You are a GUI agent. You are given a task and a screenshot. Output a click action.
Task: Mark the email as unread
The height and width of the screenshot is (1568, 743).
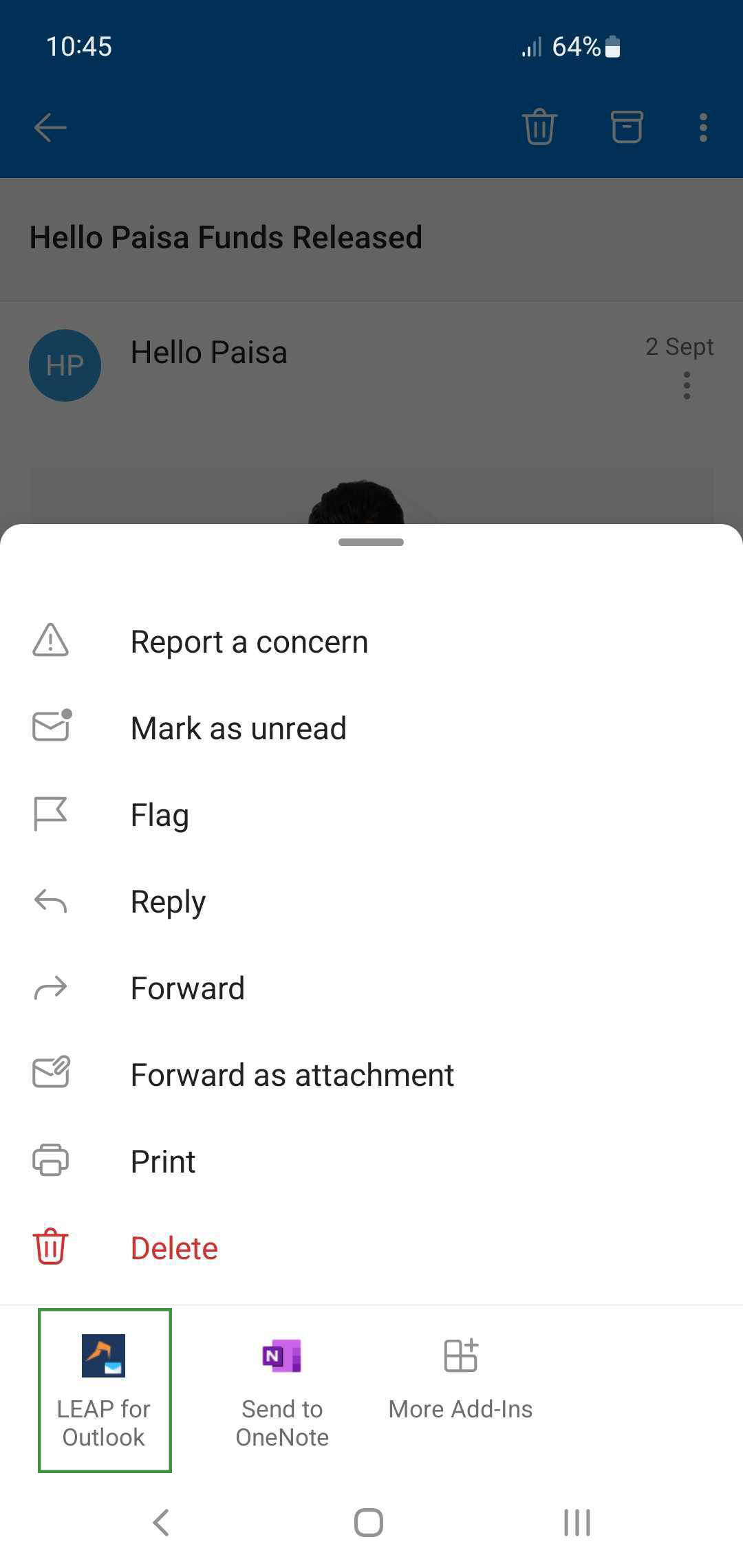(238, 727)
